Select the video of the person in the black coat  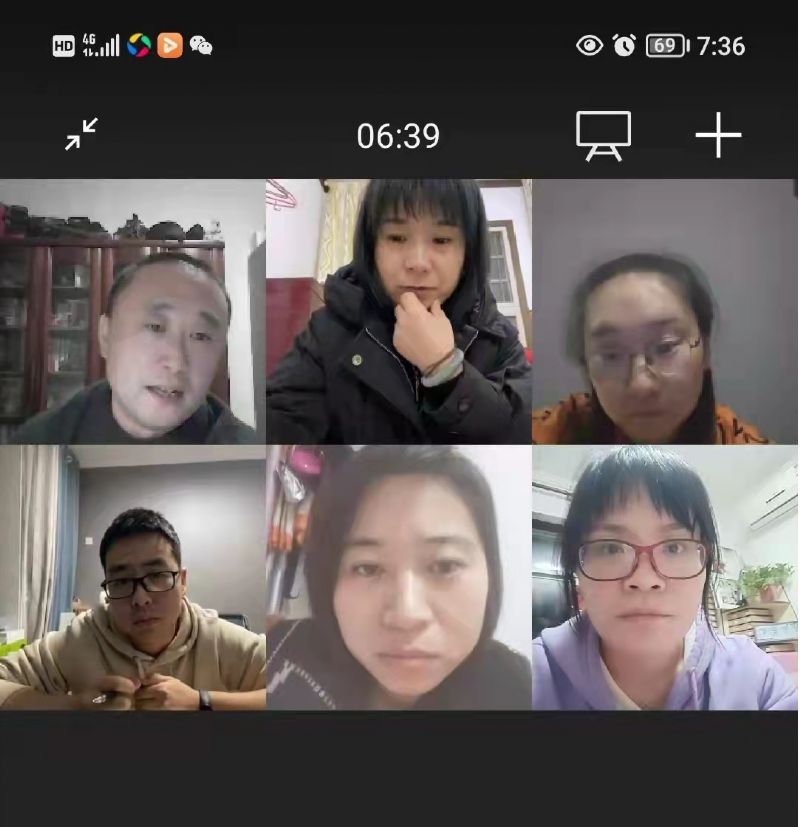pos(399,311)
